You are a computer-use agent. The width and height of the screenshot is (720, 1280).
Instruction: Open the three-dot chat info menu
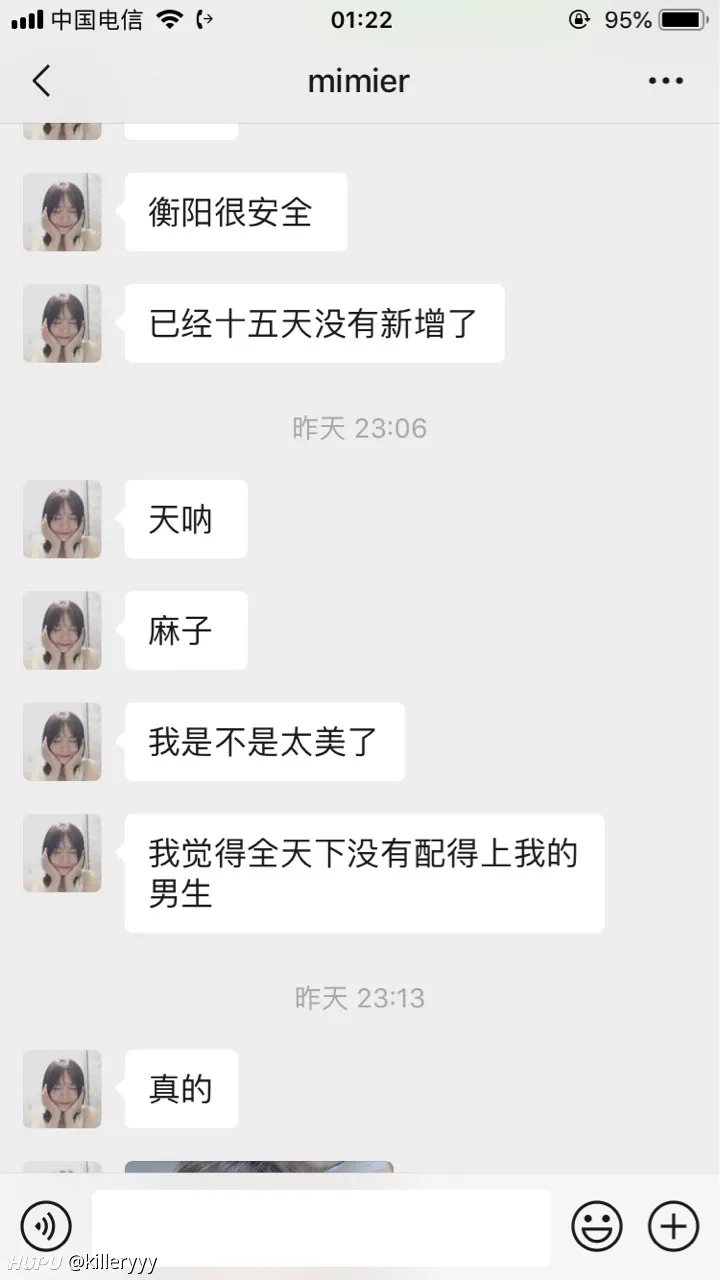(x=665, y=81)
